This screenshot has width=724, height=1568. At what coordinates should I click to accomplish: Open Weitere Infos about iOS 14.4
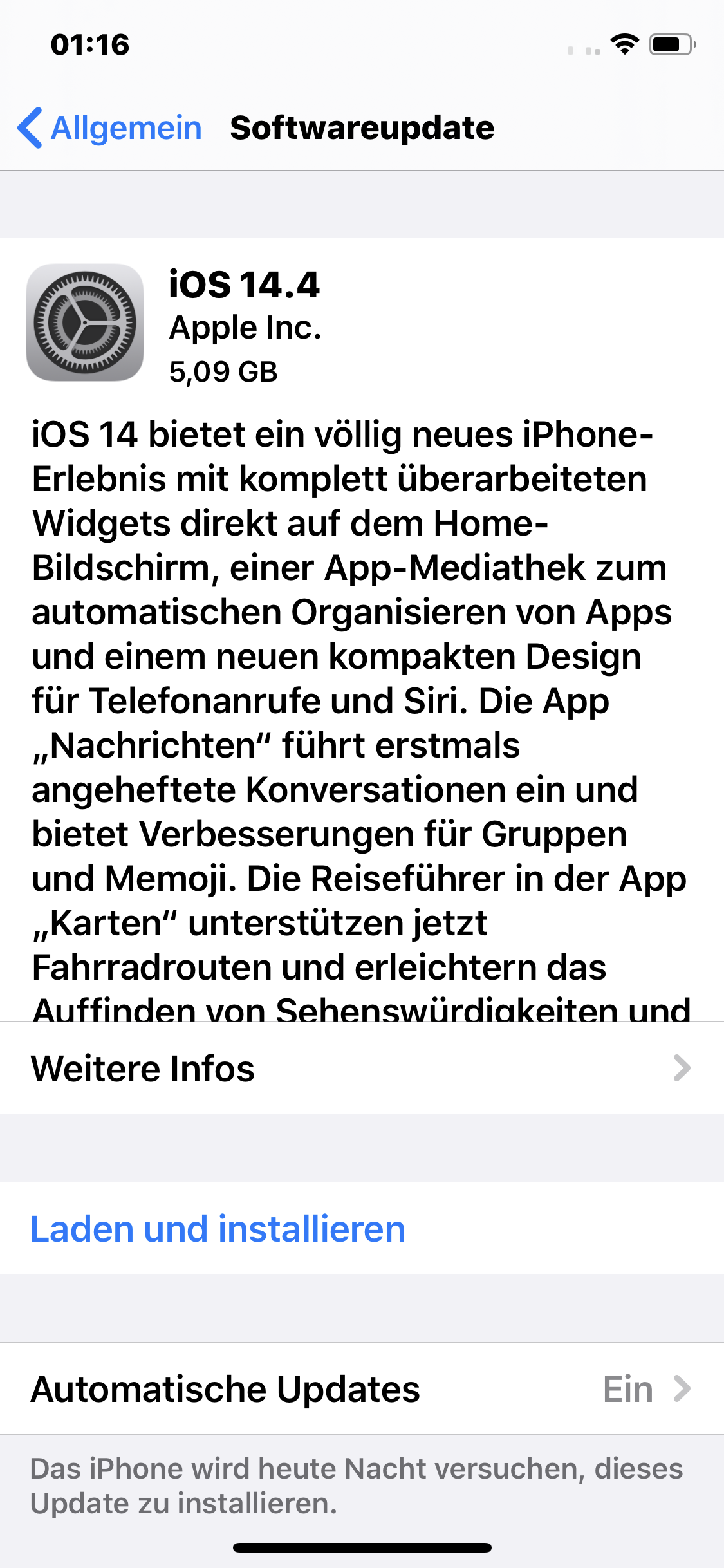[x=360, y=1069]
